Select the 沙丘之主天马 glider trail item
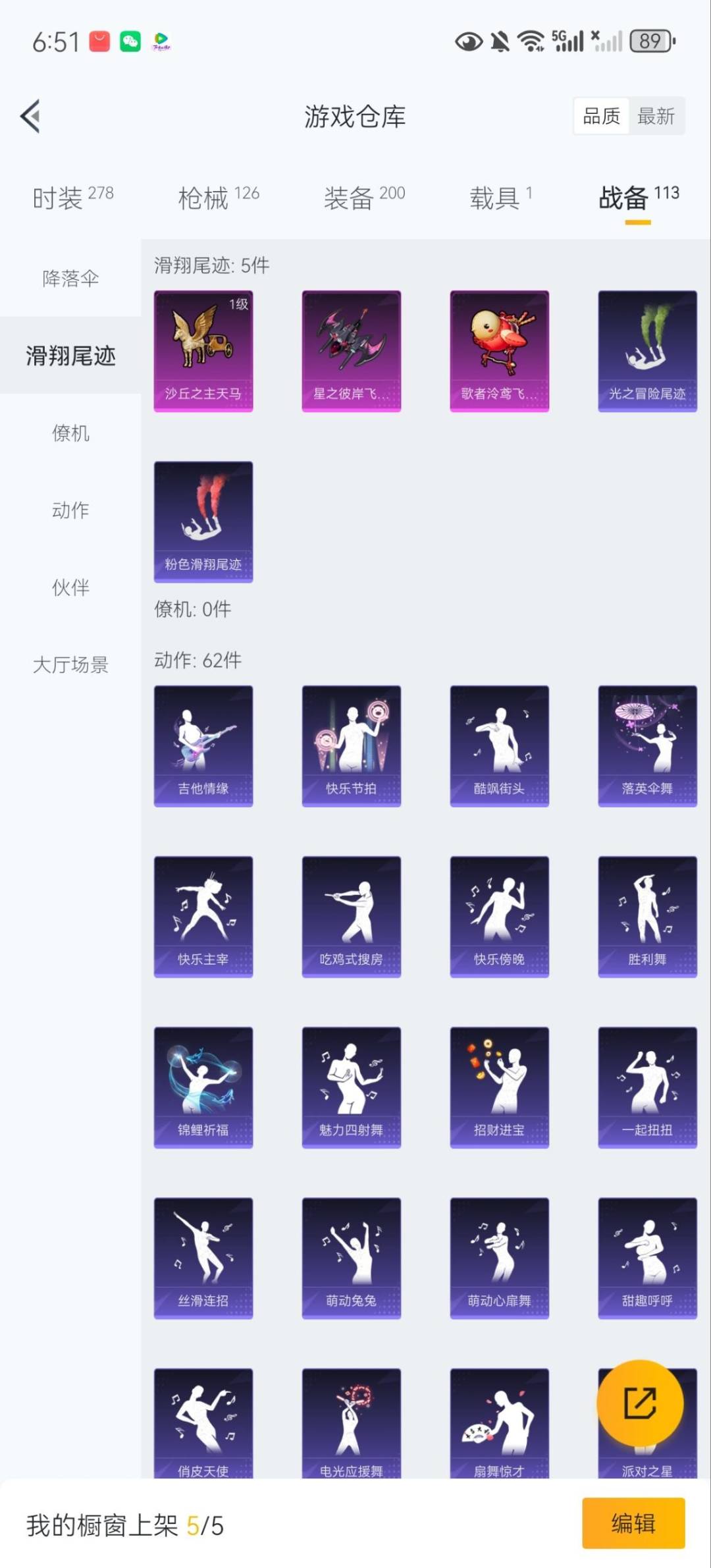The height and width of the screenshot is (1568, 711). pyautogui.click(x=202, y=350)
